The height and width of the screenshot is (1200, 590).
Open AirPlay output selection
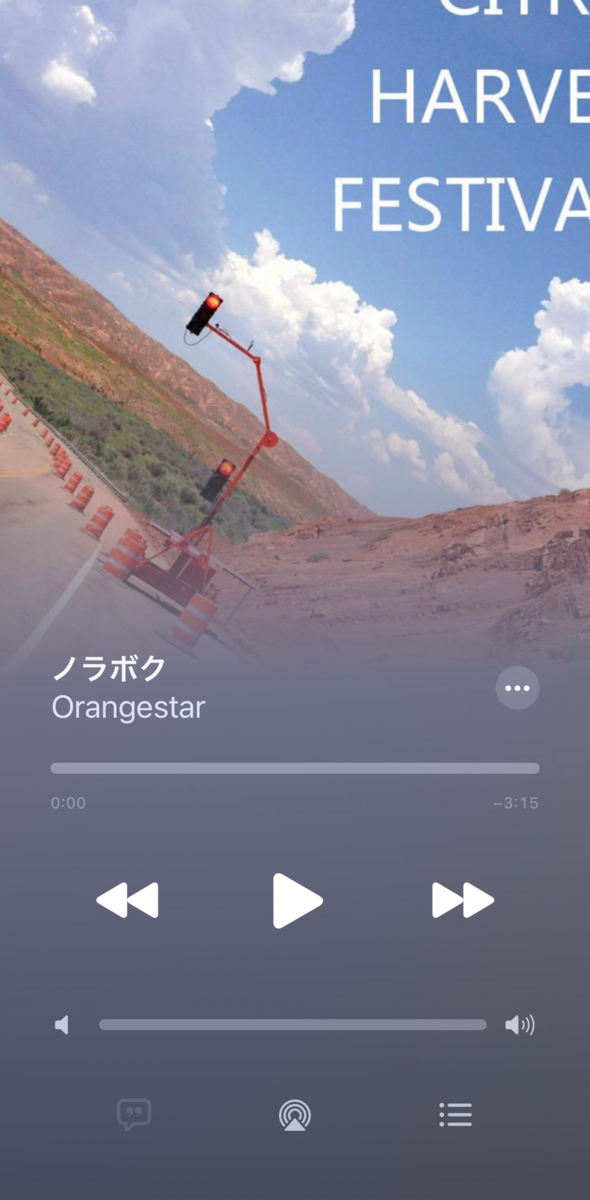(x=295, y=1114)
